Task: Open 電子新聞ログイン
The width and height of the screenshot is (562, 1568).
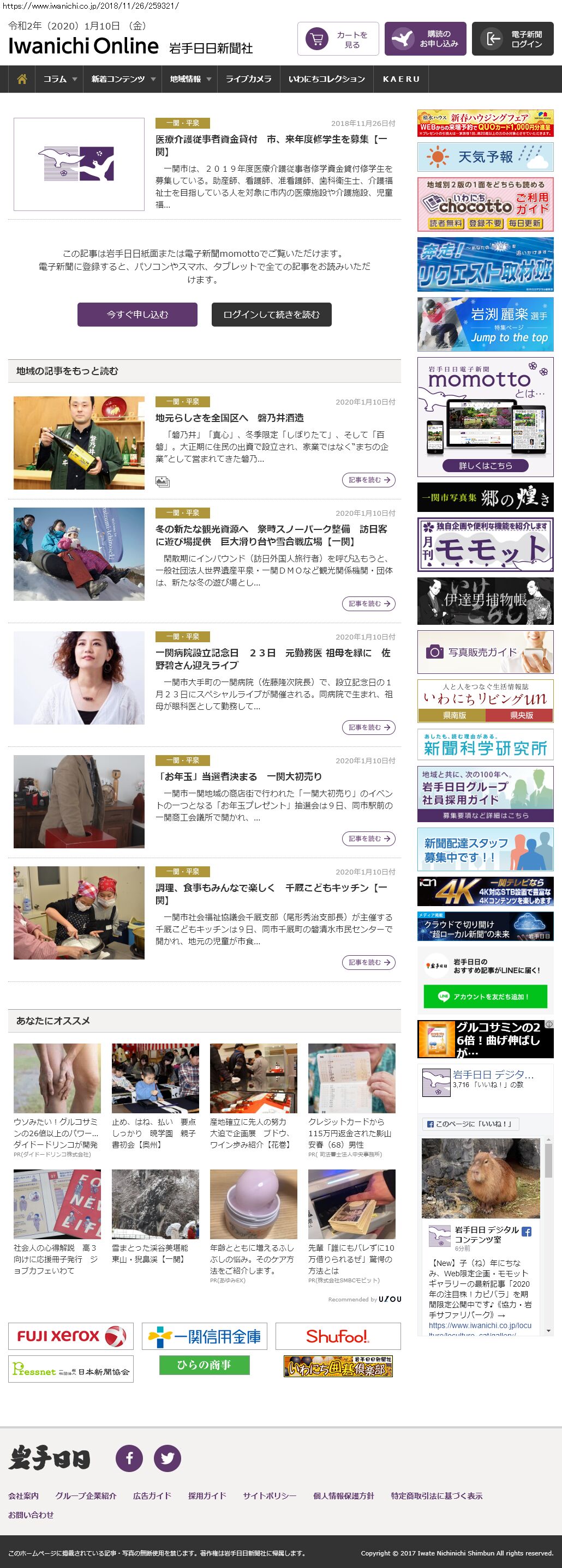Action: tap(512, 39)
